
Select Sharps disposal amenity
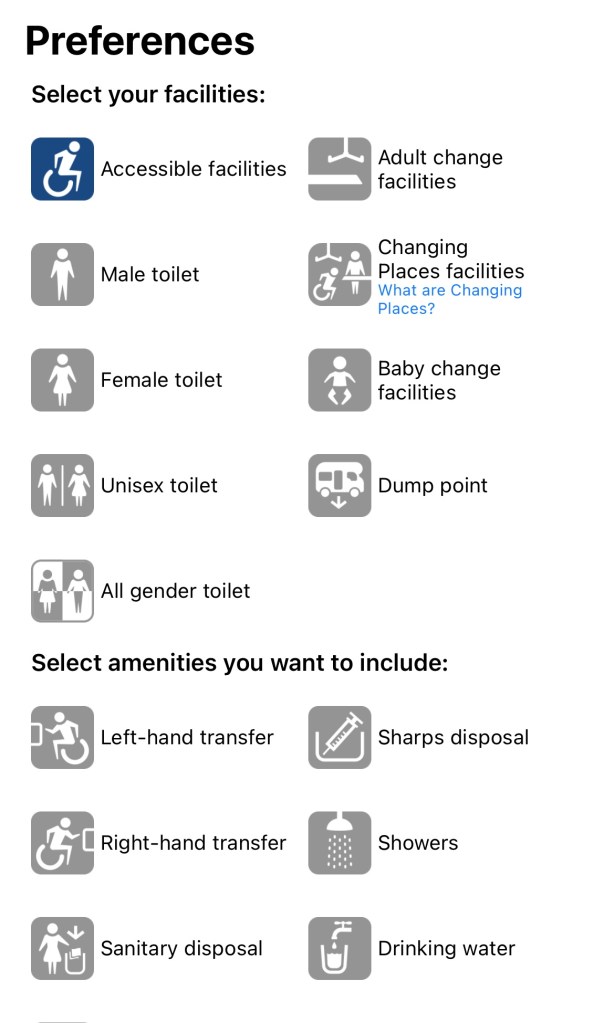coord(340,737)
